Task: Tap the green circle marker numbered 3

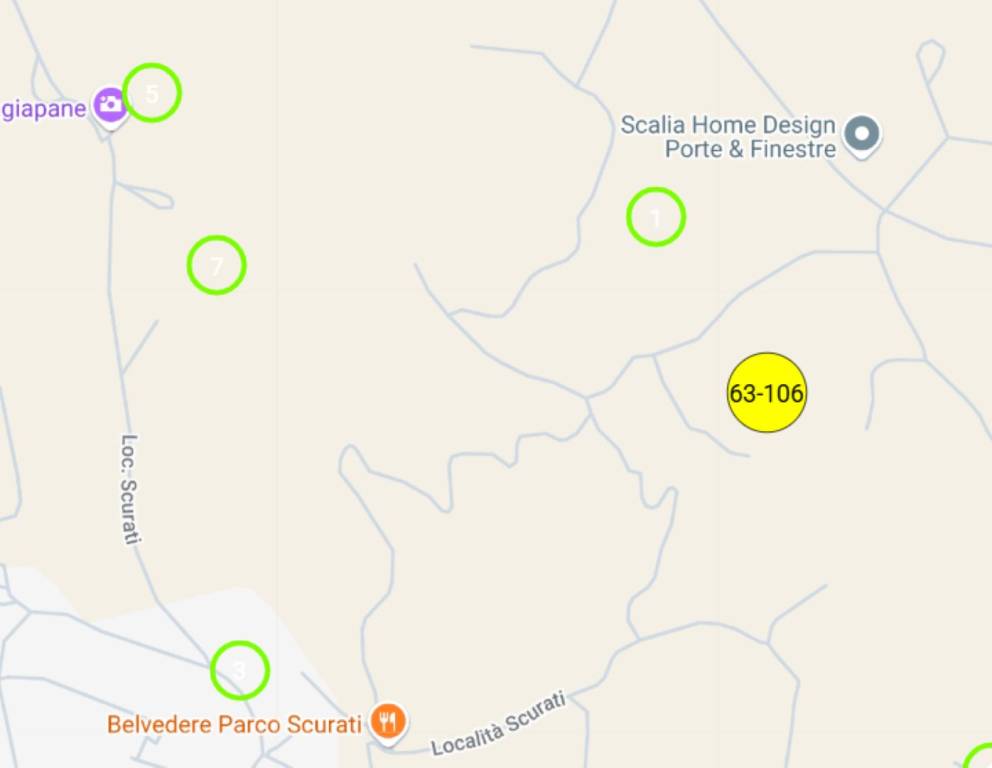Action: click(x=240, y=670)
